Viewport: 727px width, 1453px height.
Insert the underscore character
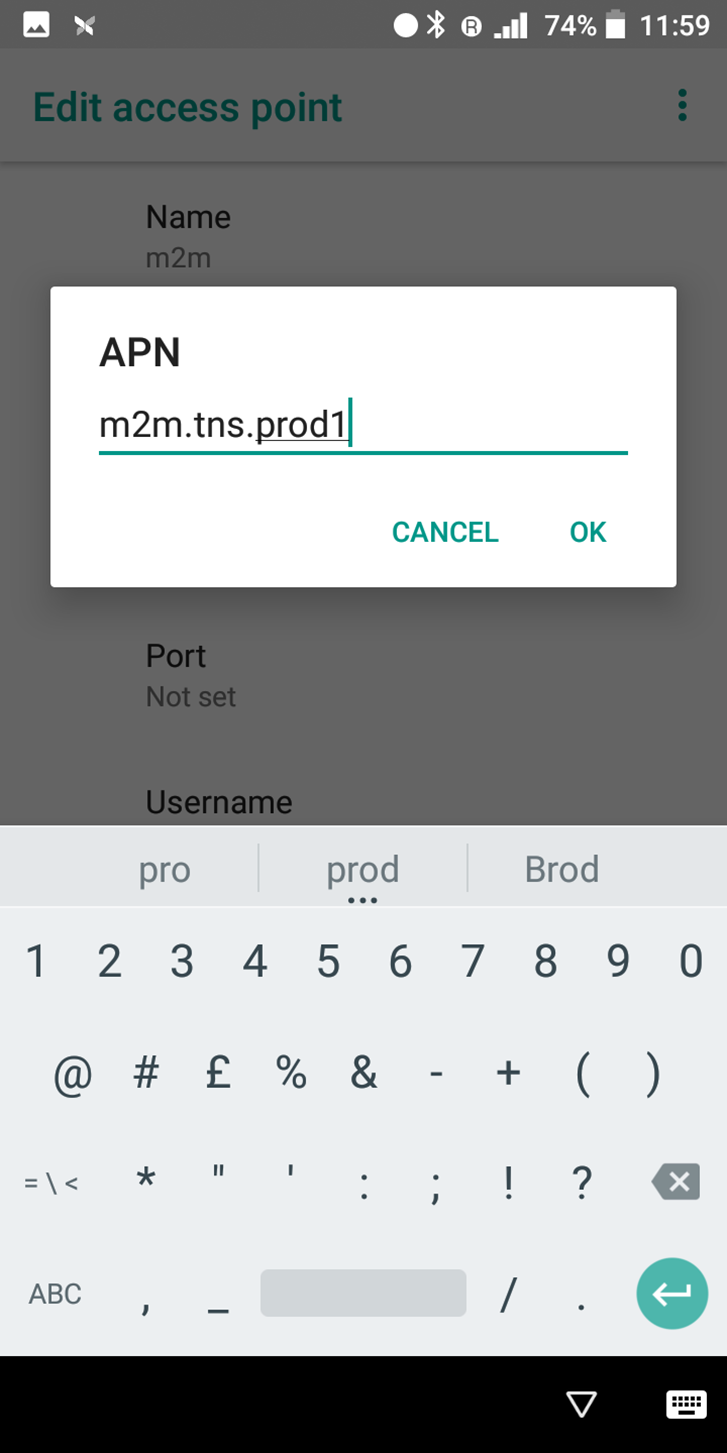[218, 1296]
